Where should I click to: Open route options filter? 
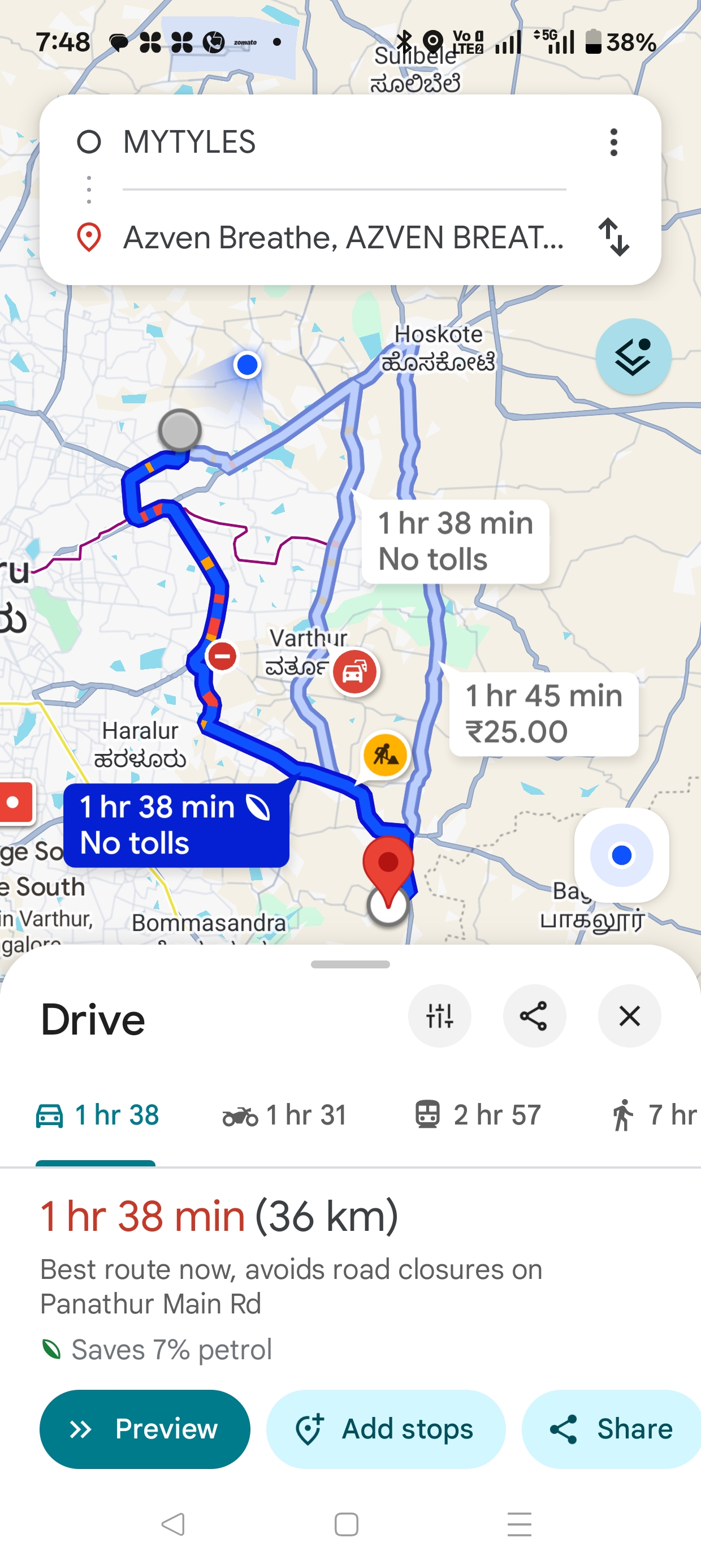[x=439, y=1016]
